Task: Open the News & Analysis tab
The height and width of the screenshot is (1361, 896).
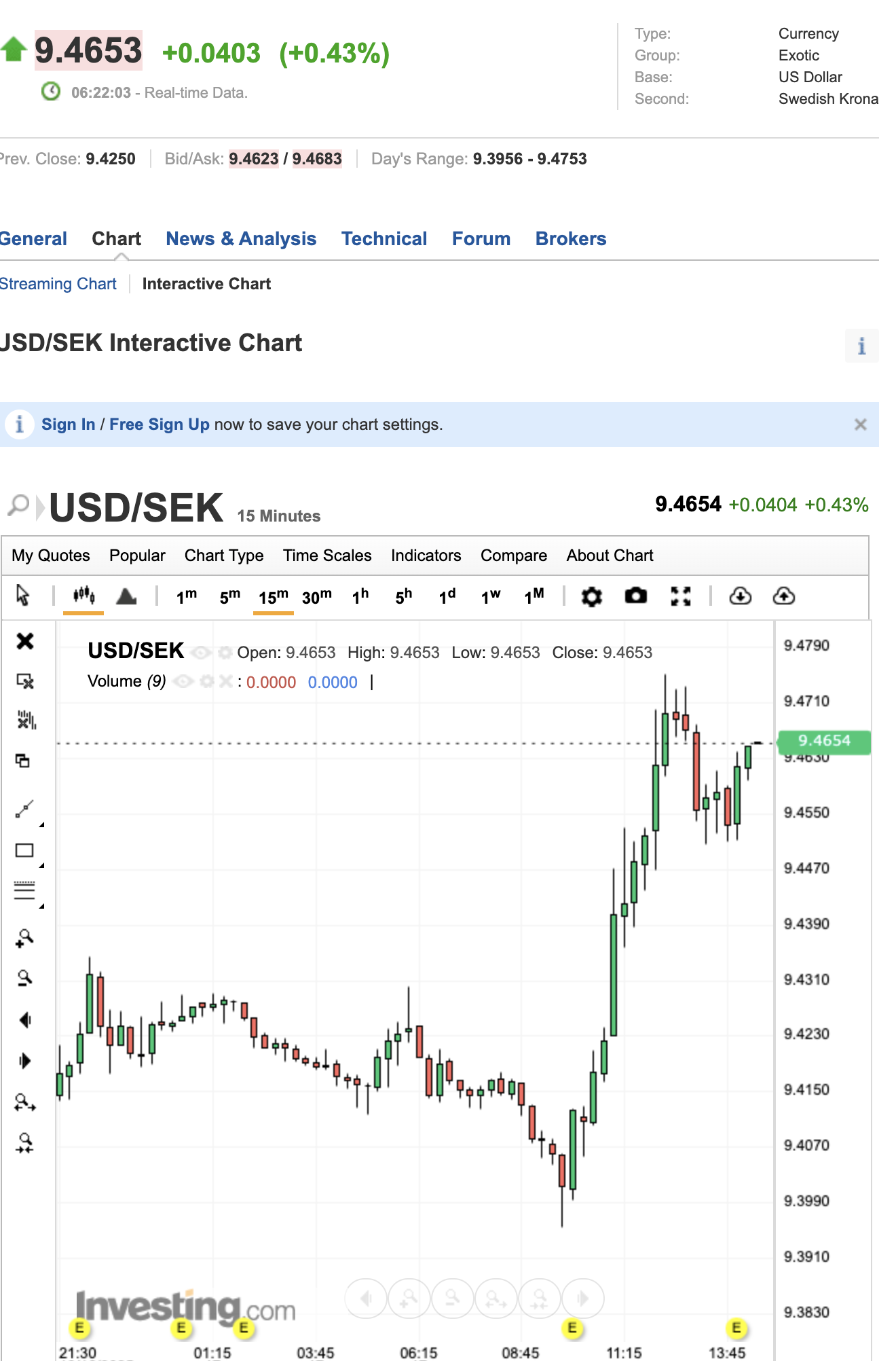Action: [x=241, y=239]
